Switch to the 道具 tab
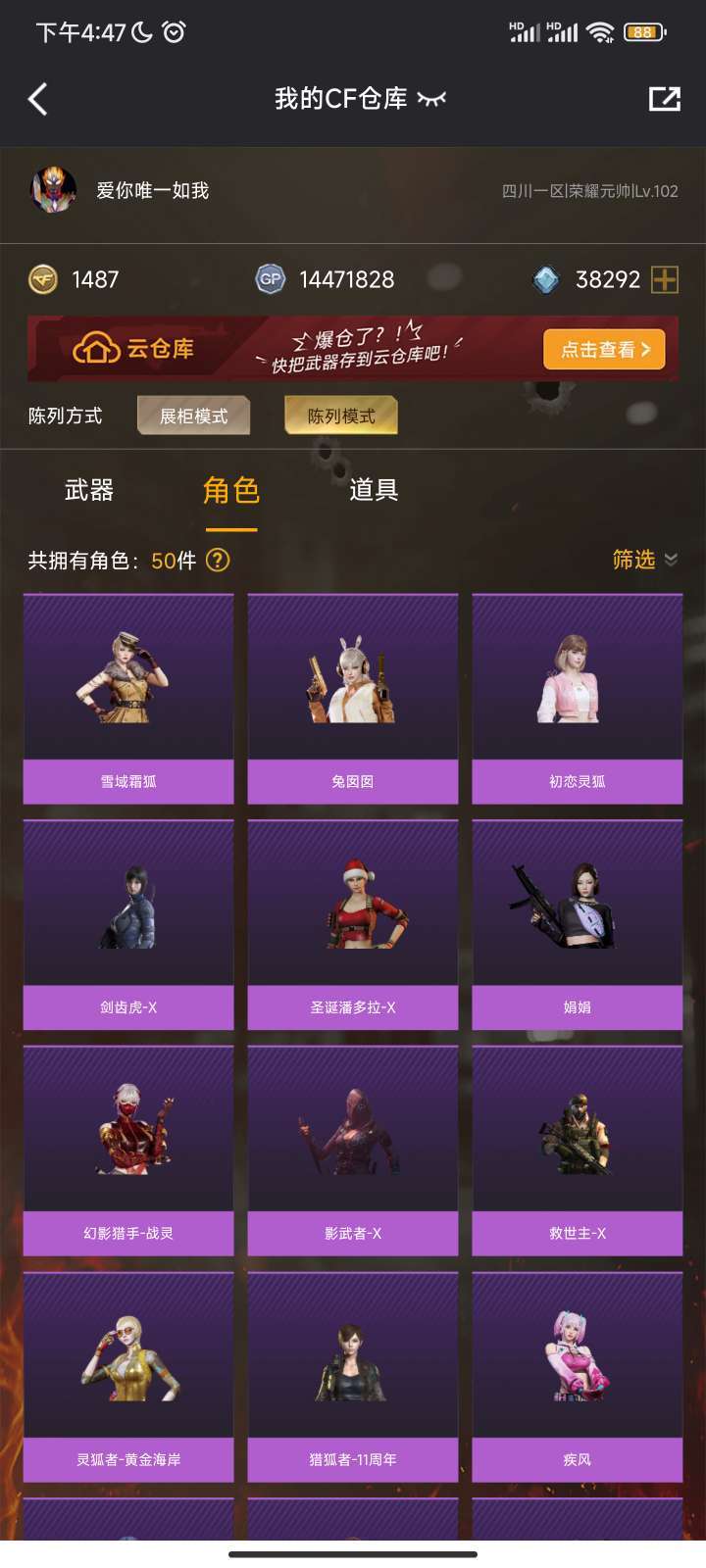 374,490
